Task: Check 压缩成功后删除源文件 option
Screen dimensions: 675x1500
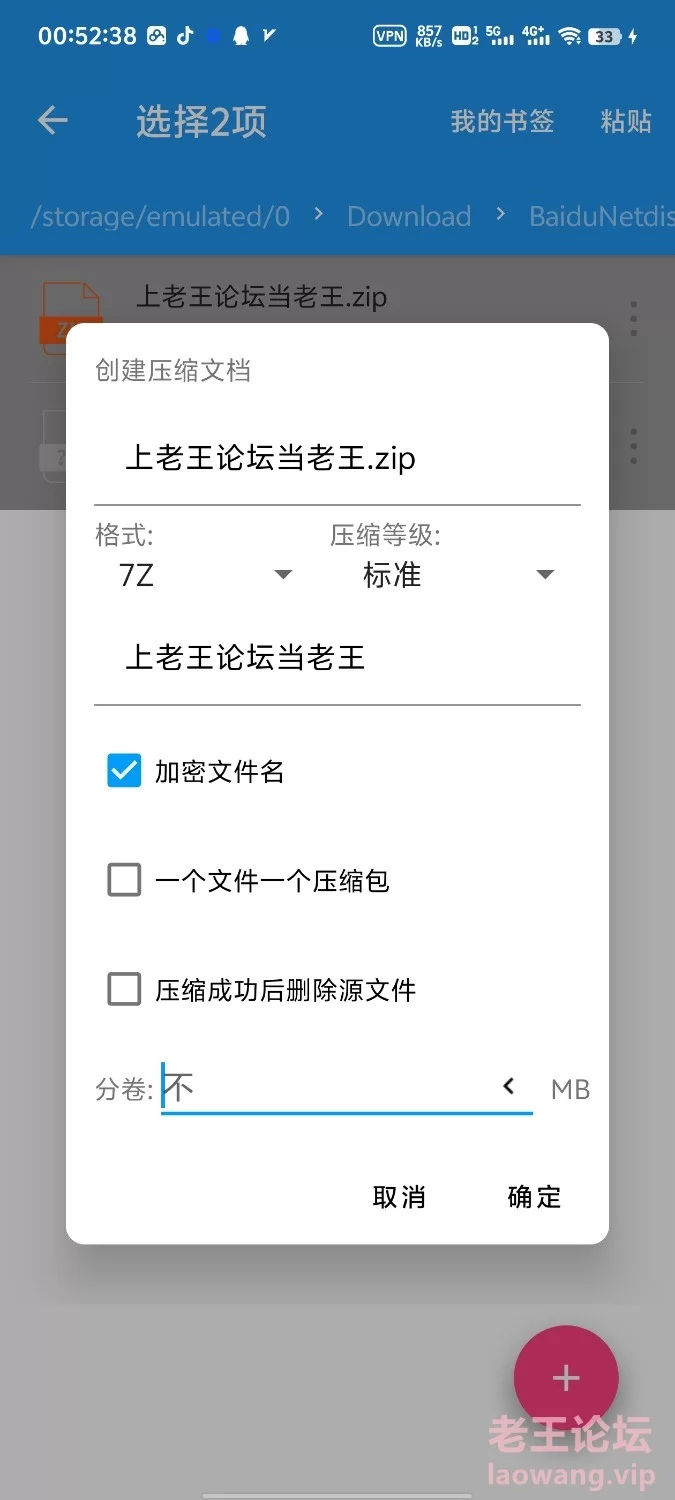Action: pyautogui.click(x=125, y=990)
